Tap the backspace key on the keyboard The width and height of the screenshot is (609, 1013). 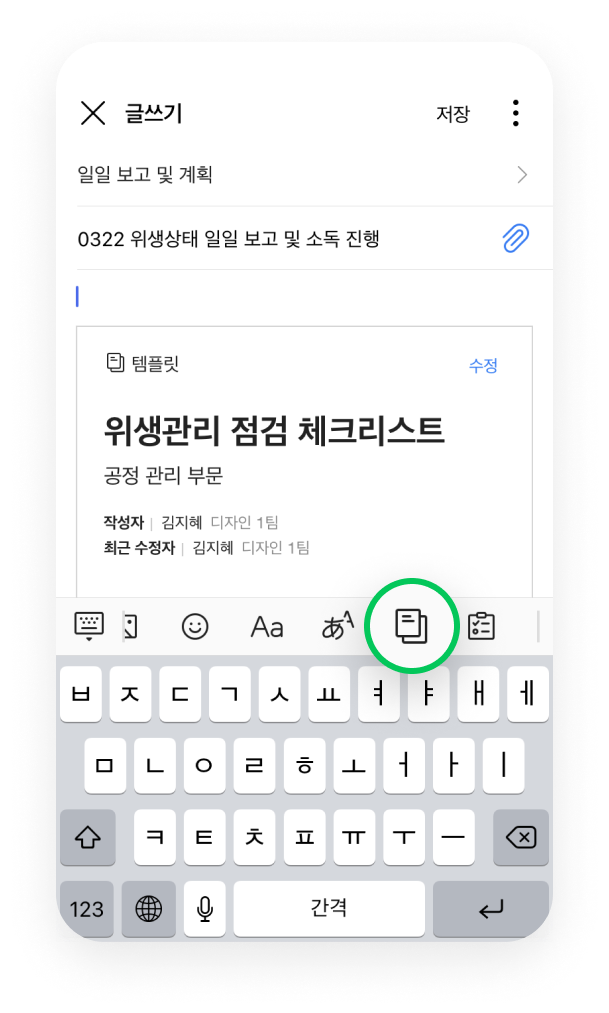click(x=521, y=837)
